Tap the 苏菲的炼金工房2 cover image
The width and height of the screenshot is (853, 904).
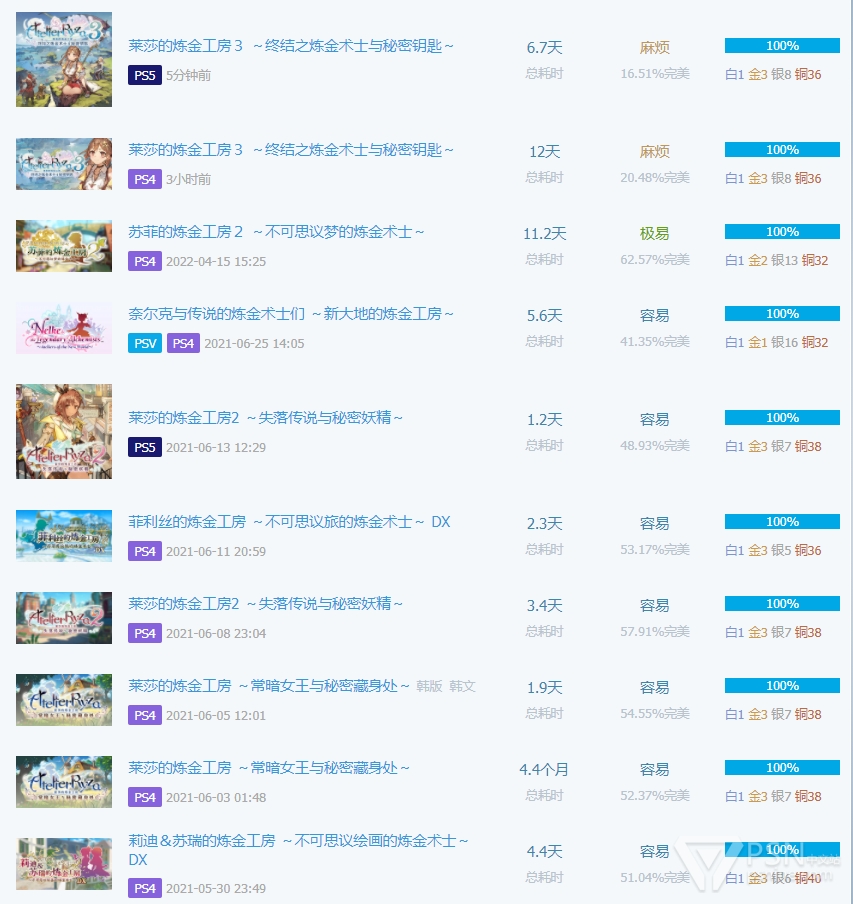pos(64,246)
